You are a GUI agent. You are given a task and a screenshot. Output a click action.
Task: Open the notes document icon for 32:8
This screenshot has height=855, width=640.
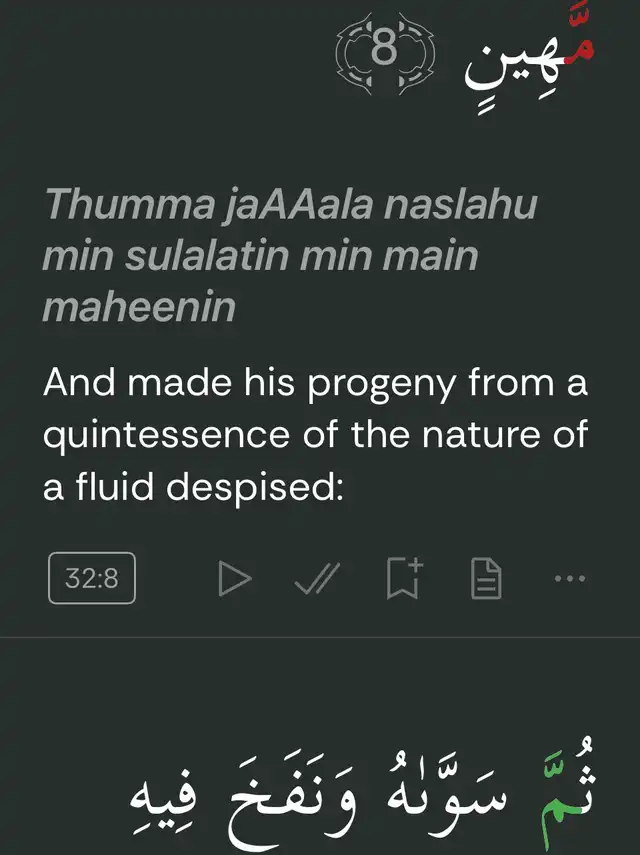486,578
